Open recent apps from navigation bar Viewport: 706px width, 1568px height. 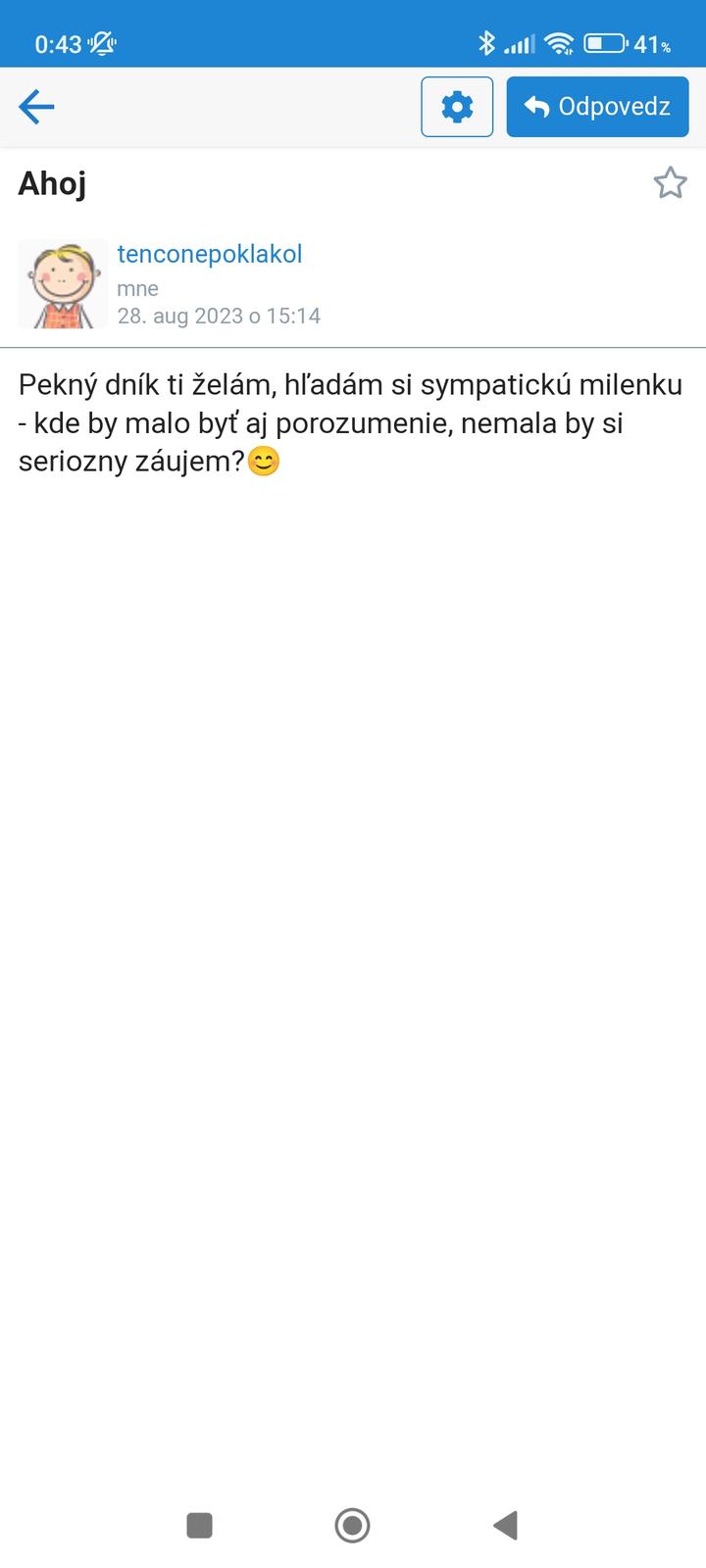[x=199, y=1525]
